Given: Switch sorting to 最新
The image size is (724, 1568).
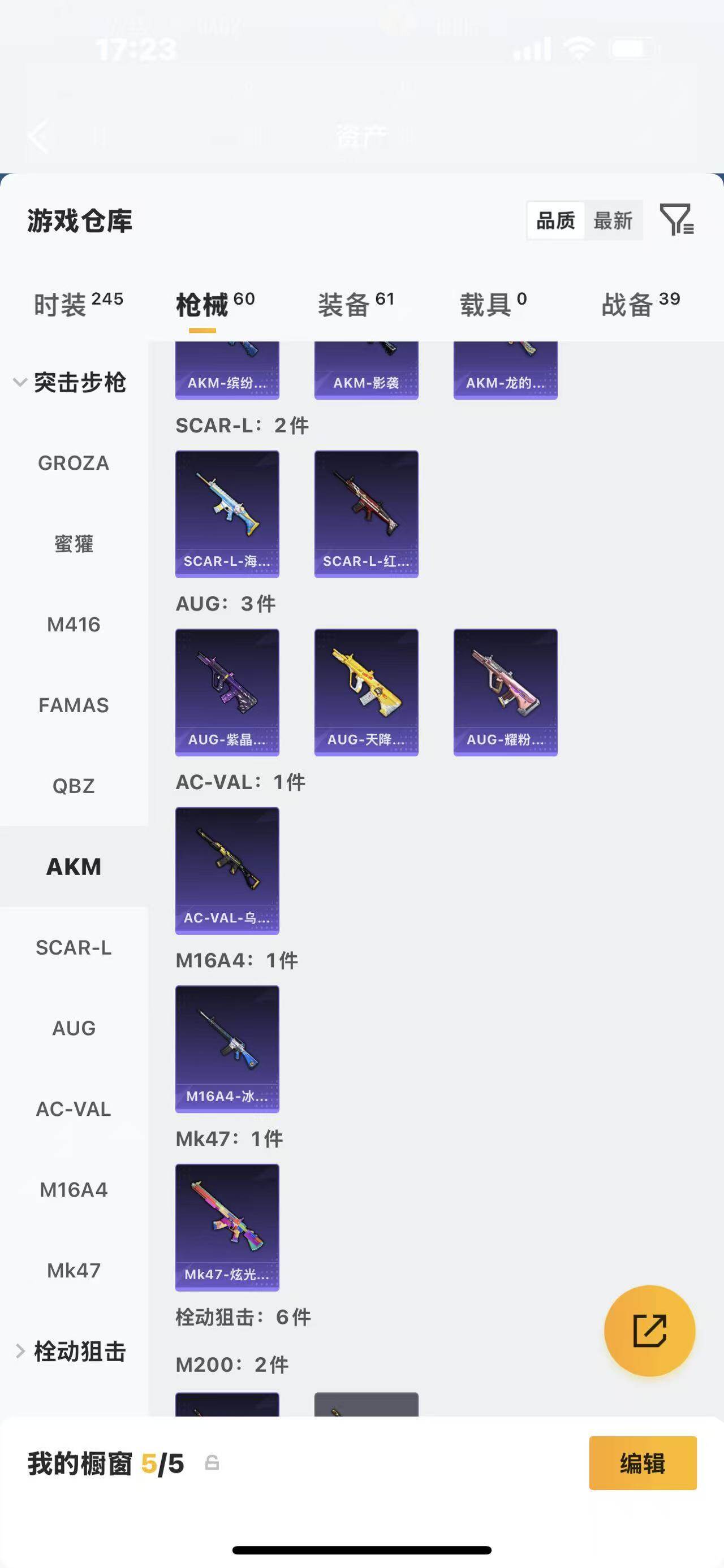Looking at the screenshot, I should click(613, 220).
